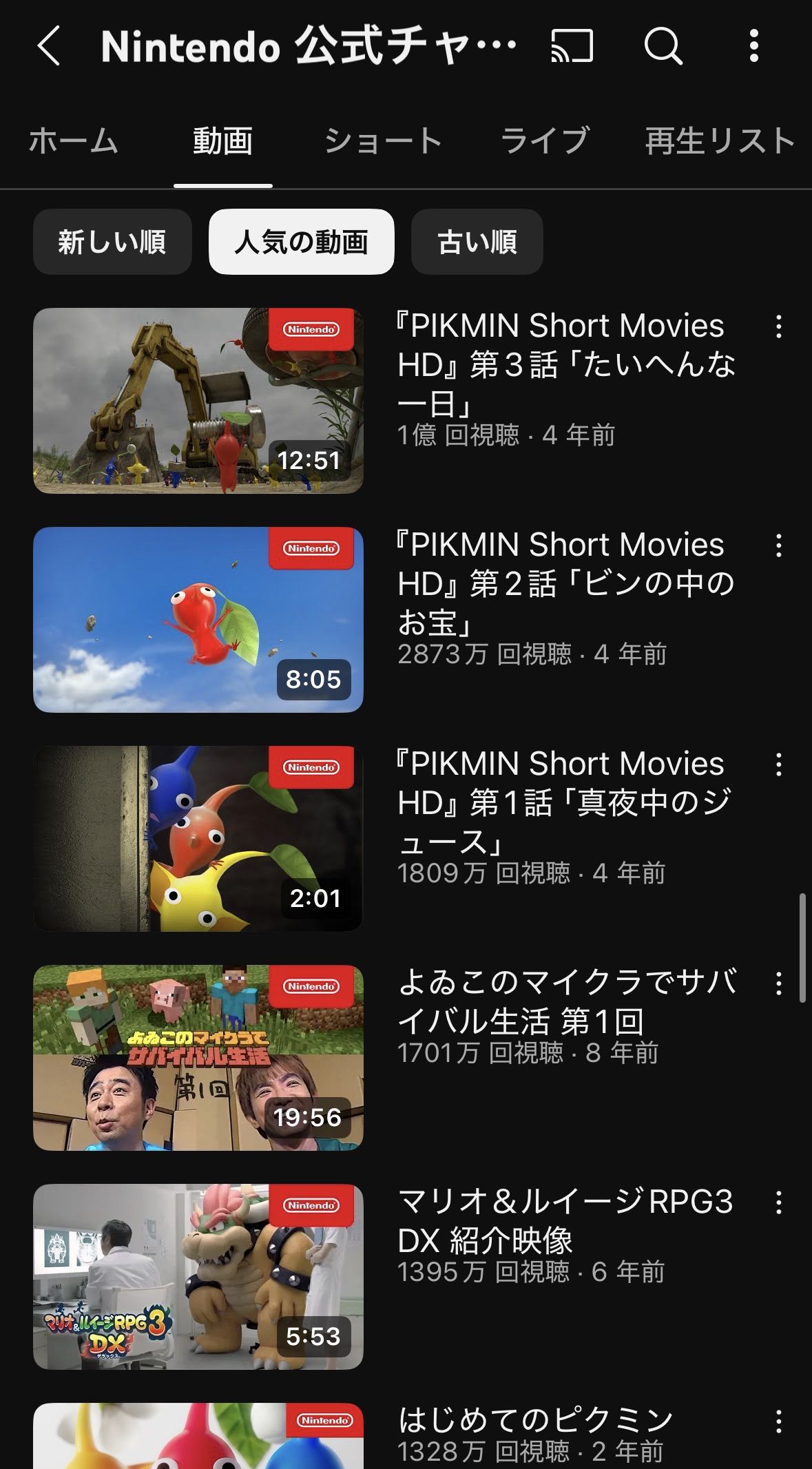Open the top-right overflow menu
The image size is (812, 1469).
coord(754,46)
